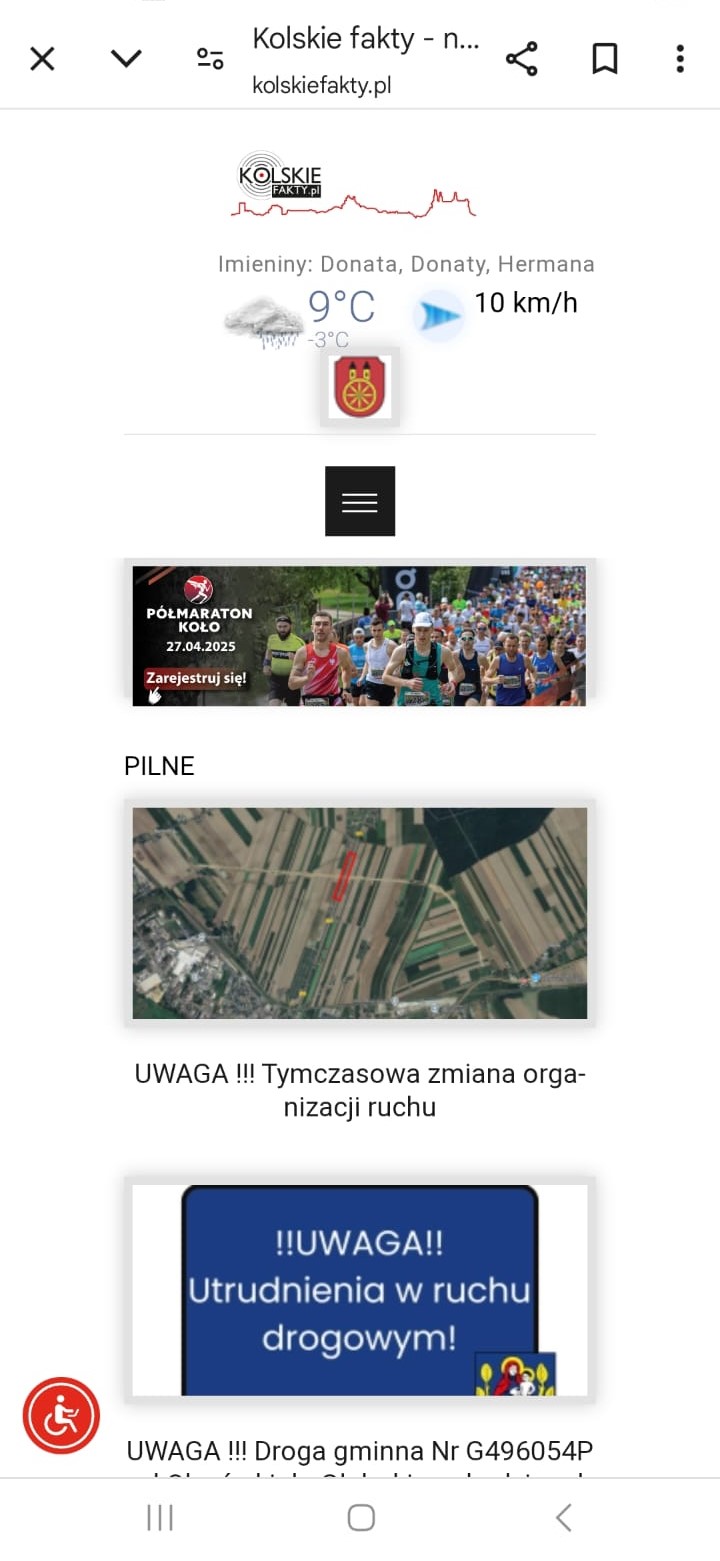Select the PILNE section heading
The width and height of the screenshot is (720, 1561).
(x=160, y=766)
